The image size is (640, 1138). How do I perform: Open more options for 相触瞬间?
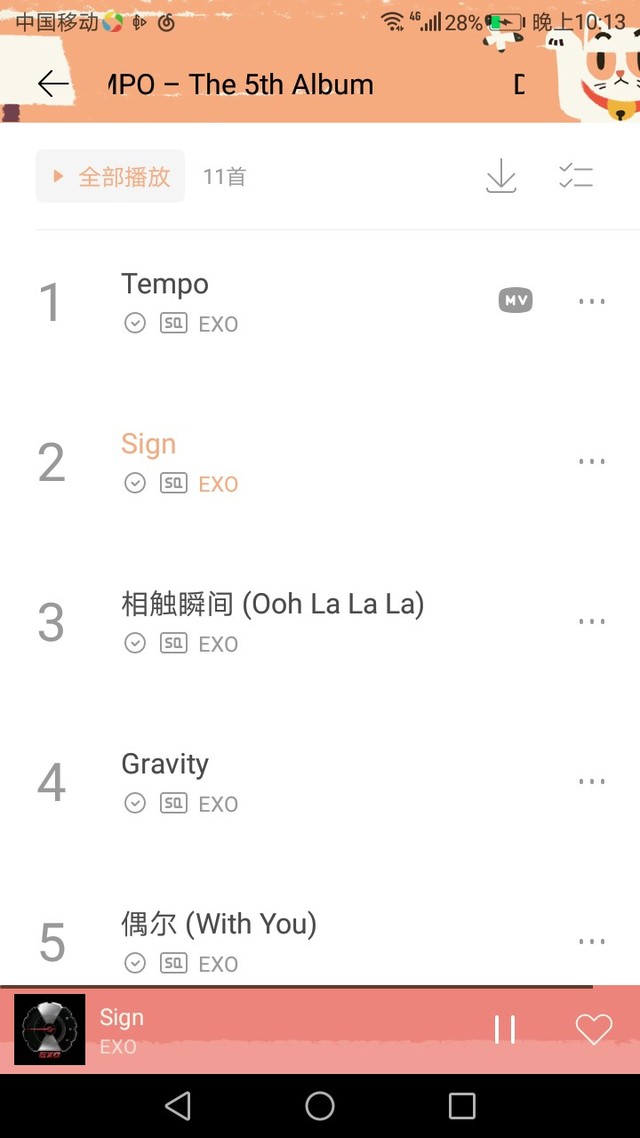coord(592,621)
